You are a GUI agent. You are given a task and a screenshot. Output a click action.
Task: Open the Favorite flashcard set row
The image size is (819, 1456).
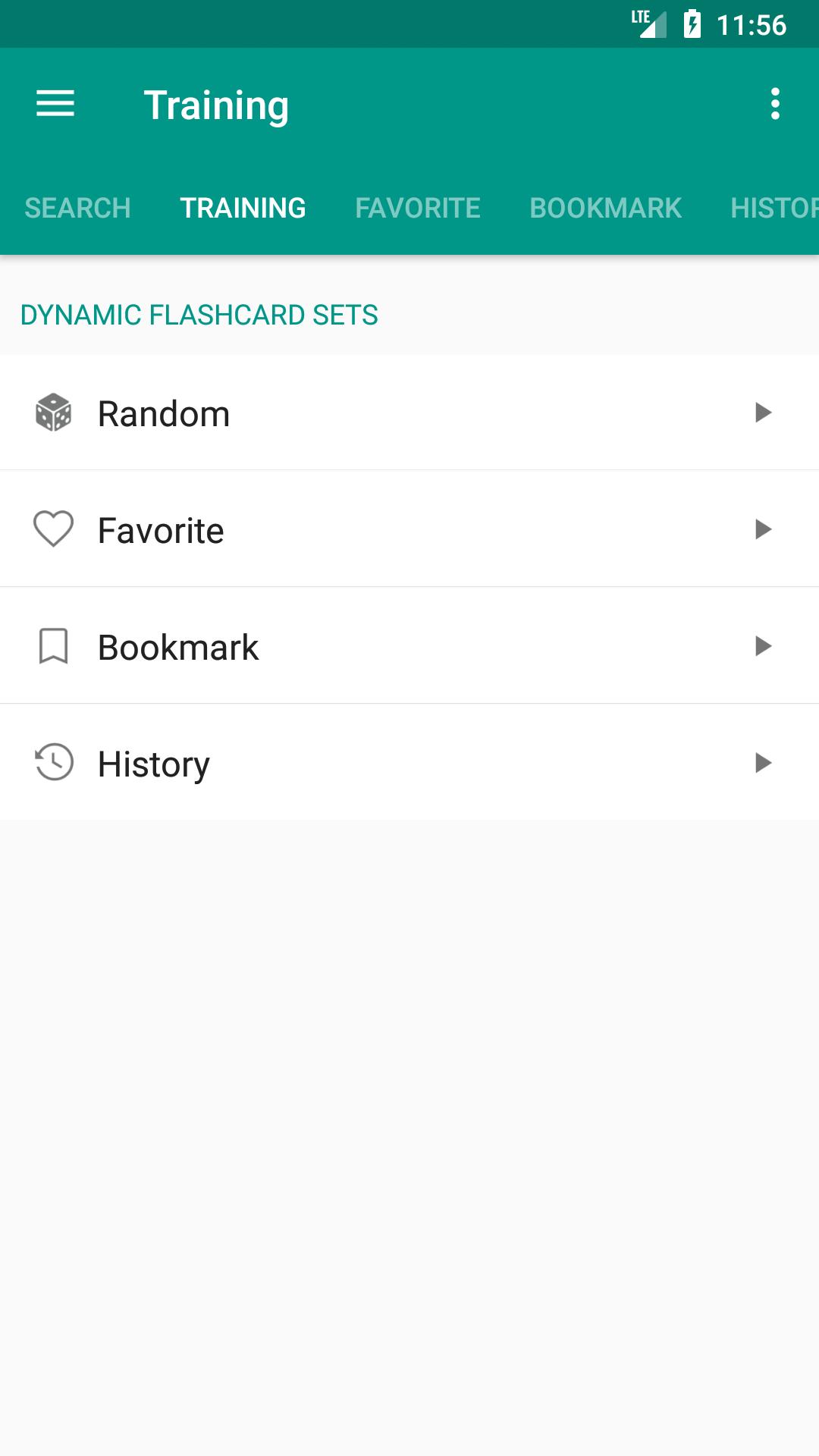[x=409, y=529]
